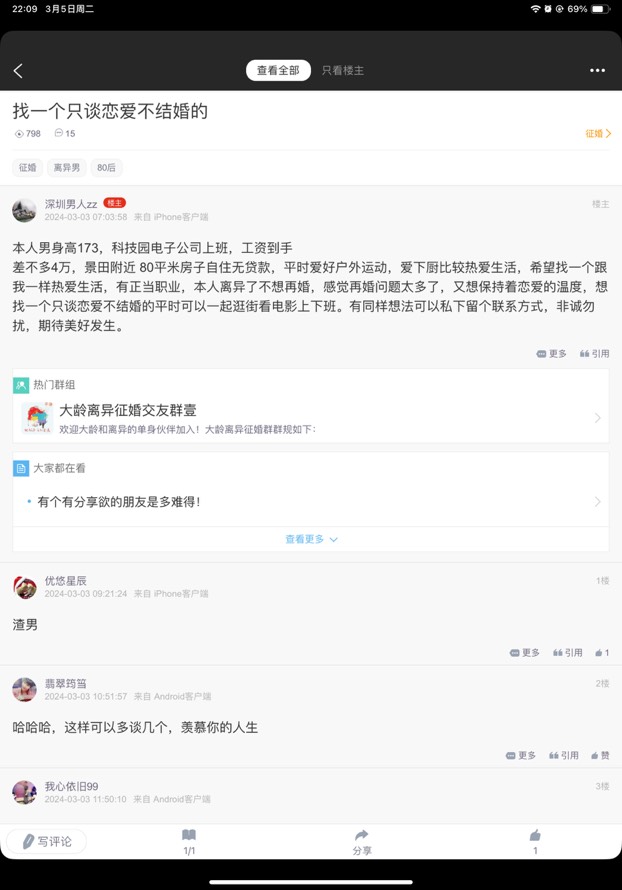Tap the 80后 tag chip
This screenshot has height=890, width=622.
(106, 168)
